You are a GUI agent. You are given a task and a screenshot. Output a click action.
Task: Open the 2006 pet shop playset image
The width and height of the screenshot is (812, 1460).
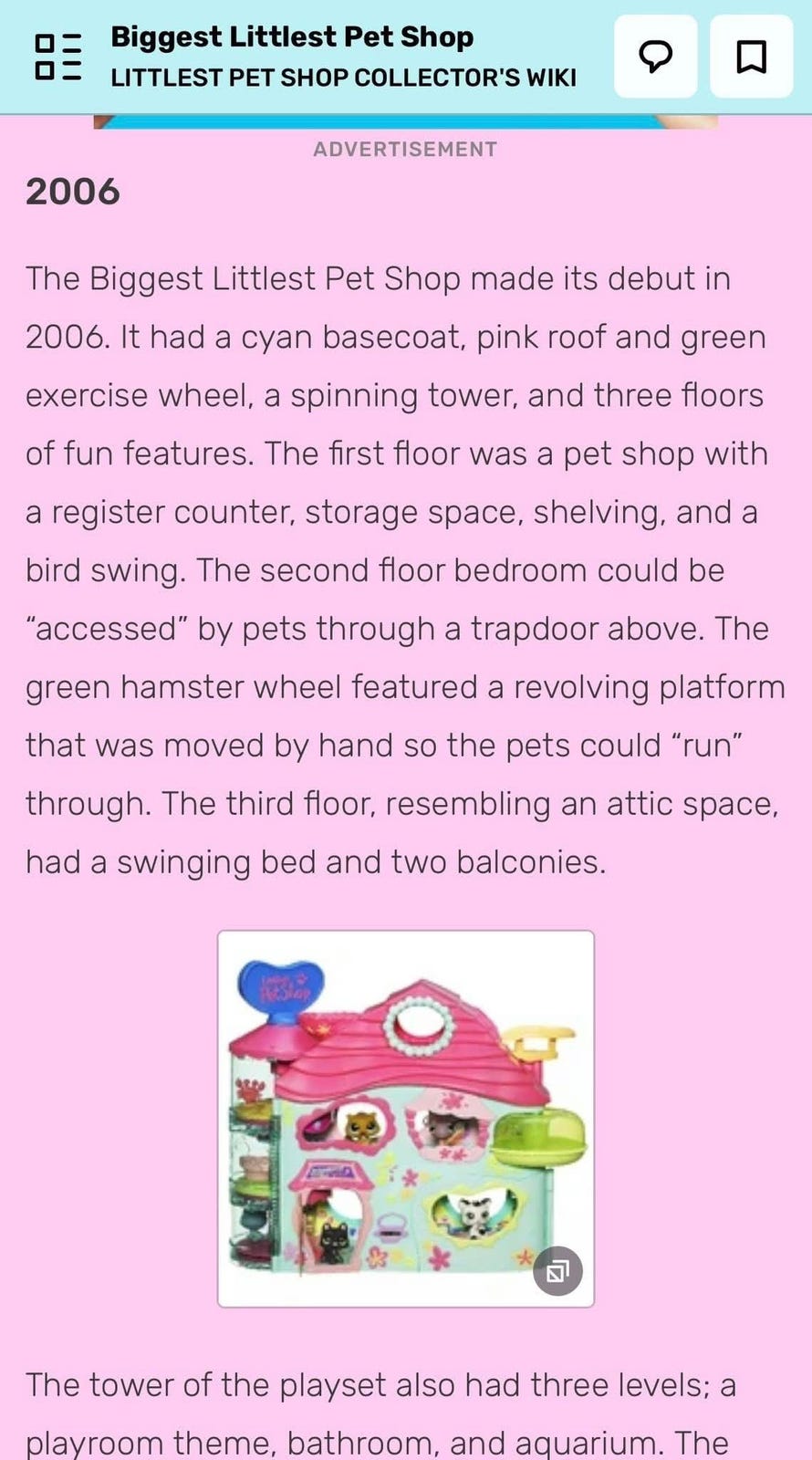tap(406, 1119)
